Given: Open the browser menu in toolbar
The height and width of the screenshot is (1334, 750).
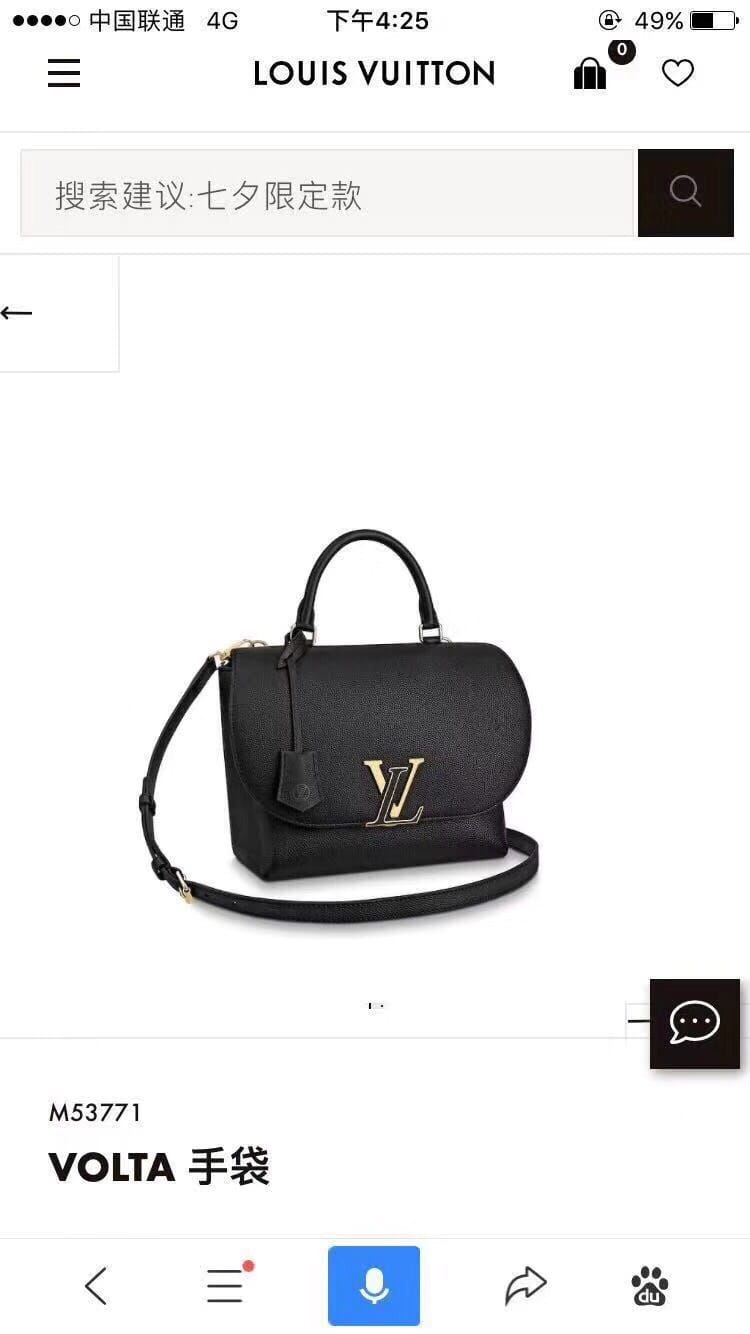Looking at the screenshot, I should 225,1284.
